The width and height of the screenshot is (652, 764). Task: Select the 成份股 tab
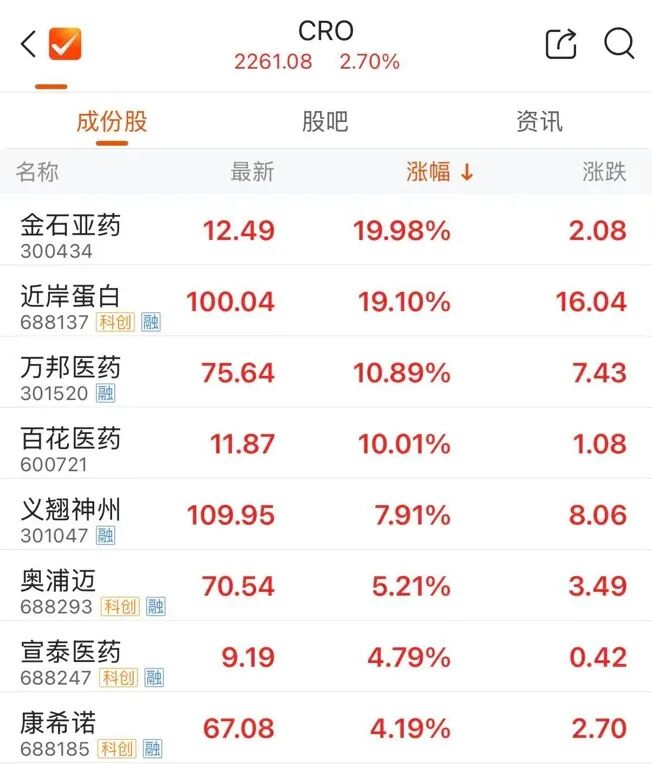112,122
